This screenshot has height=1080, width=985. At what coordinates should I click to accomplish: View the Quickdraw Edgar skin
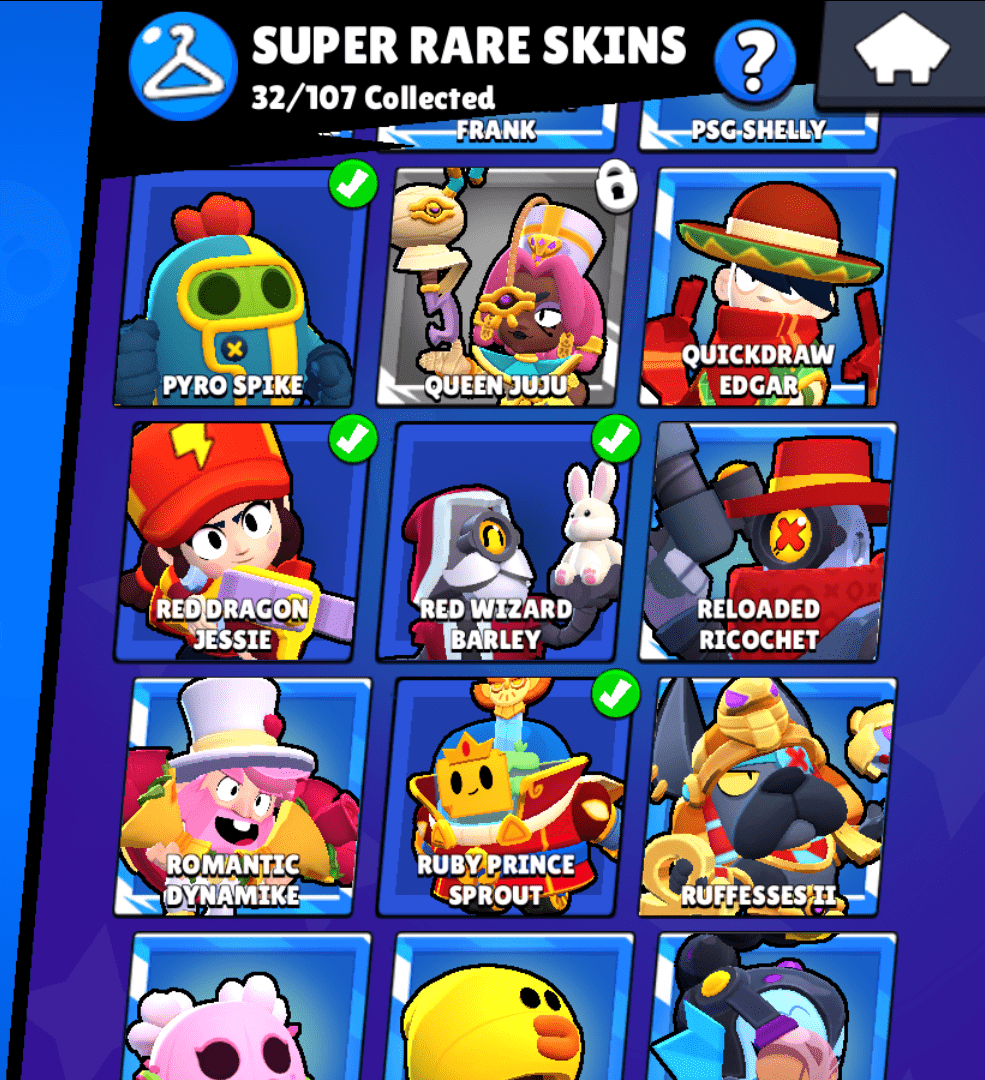(768, 290)
